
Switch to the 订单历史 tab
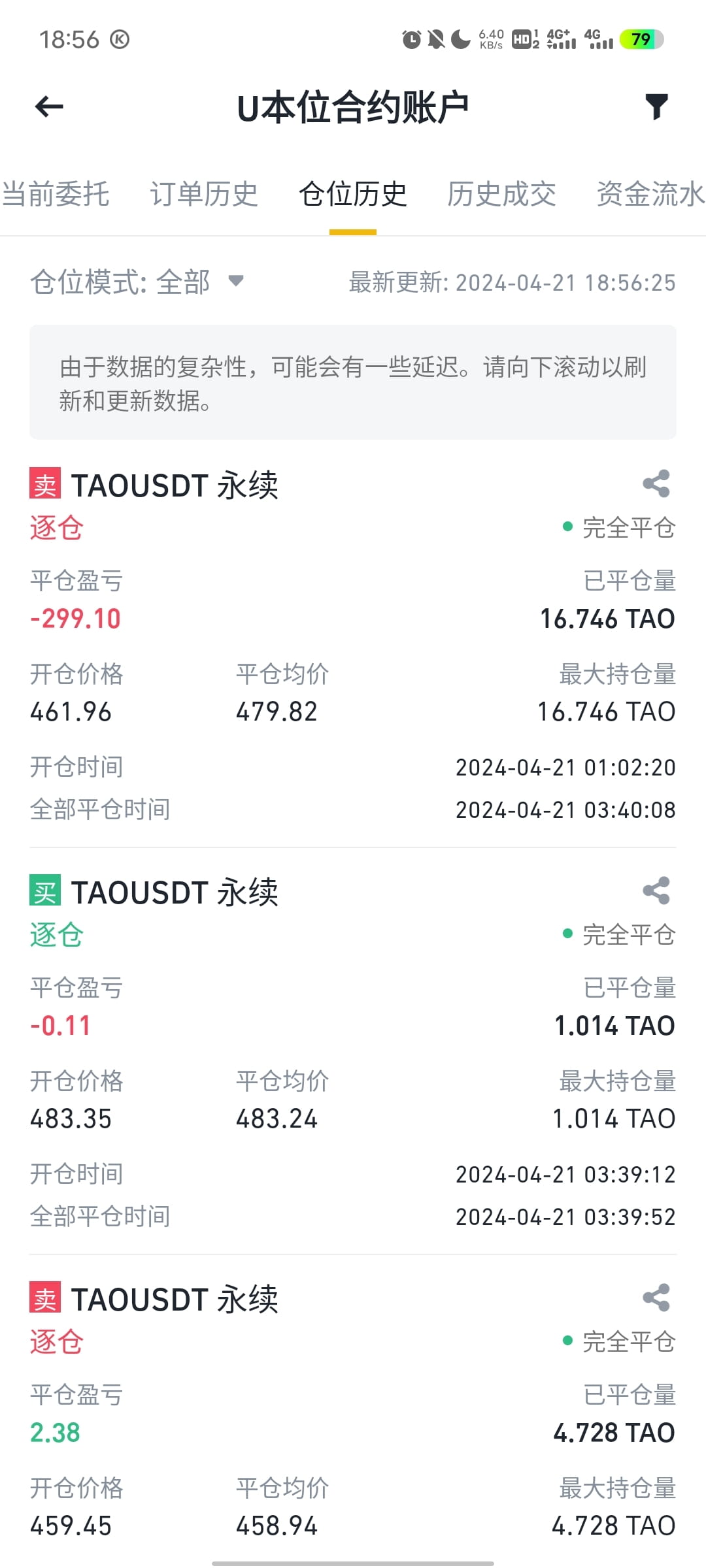tap(205, 194)
